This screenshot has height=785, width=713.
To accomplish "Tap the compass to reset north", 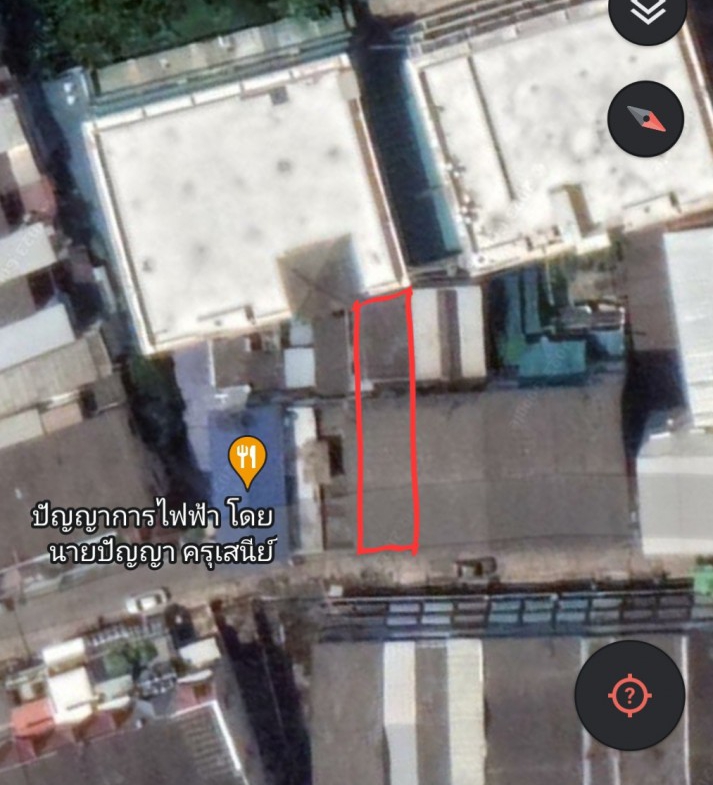I will tap(646, 119).
